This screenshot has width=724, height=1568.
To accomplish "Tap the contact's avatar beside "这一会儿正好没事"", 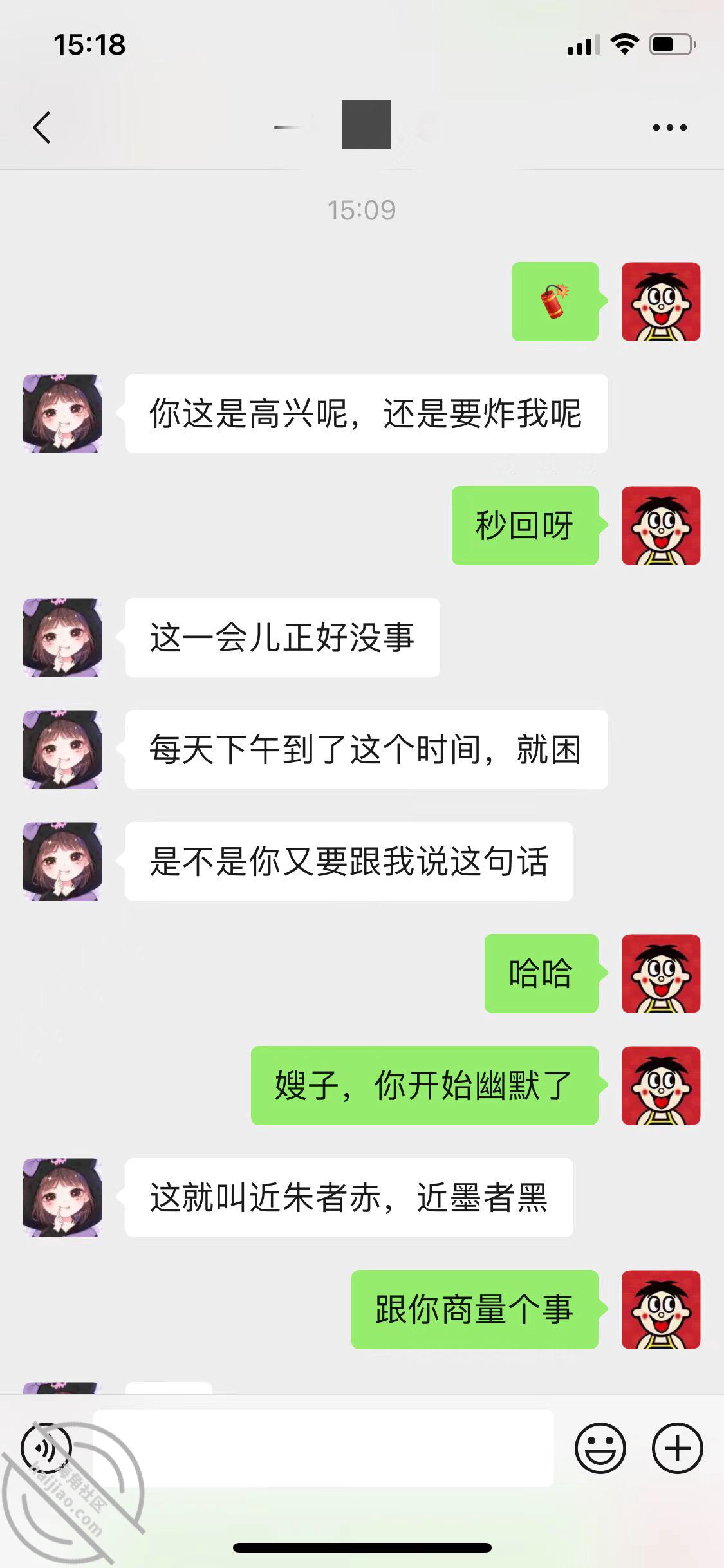I will (x=62, y=637).
